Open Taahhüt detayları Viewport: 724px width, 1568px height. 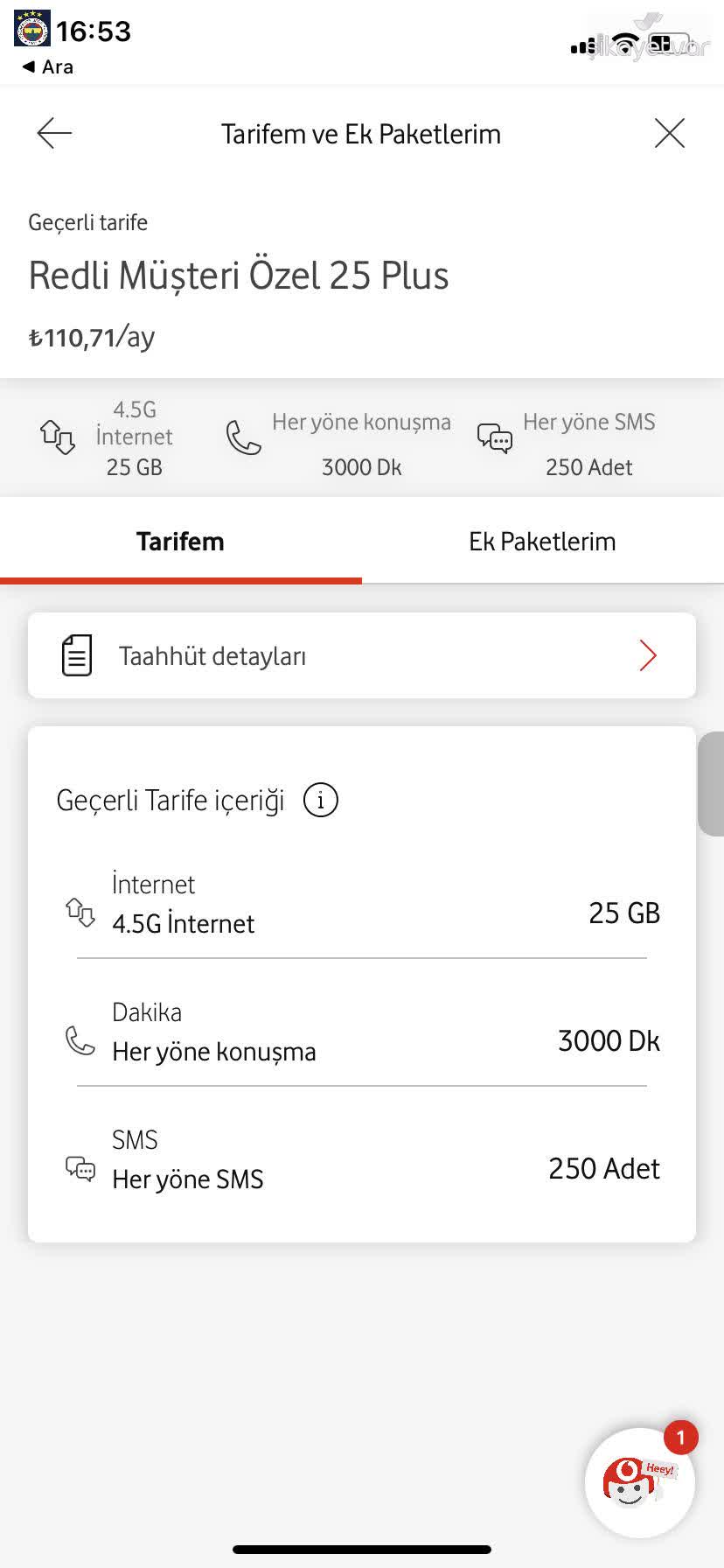click(362, 655)
